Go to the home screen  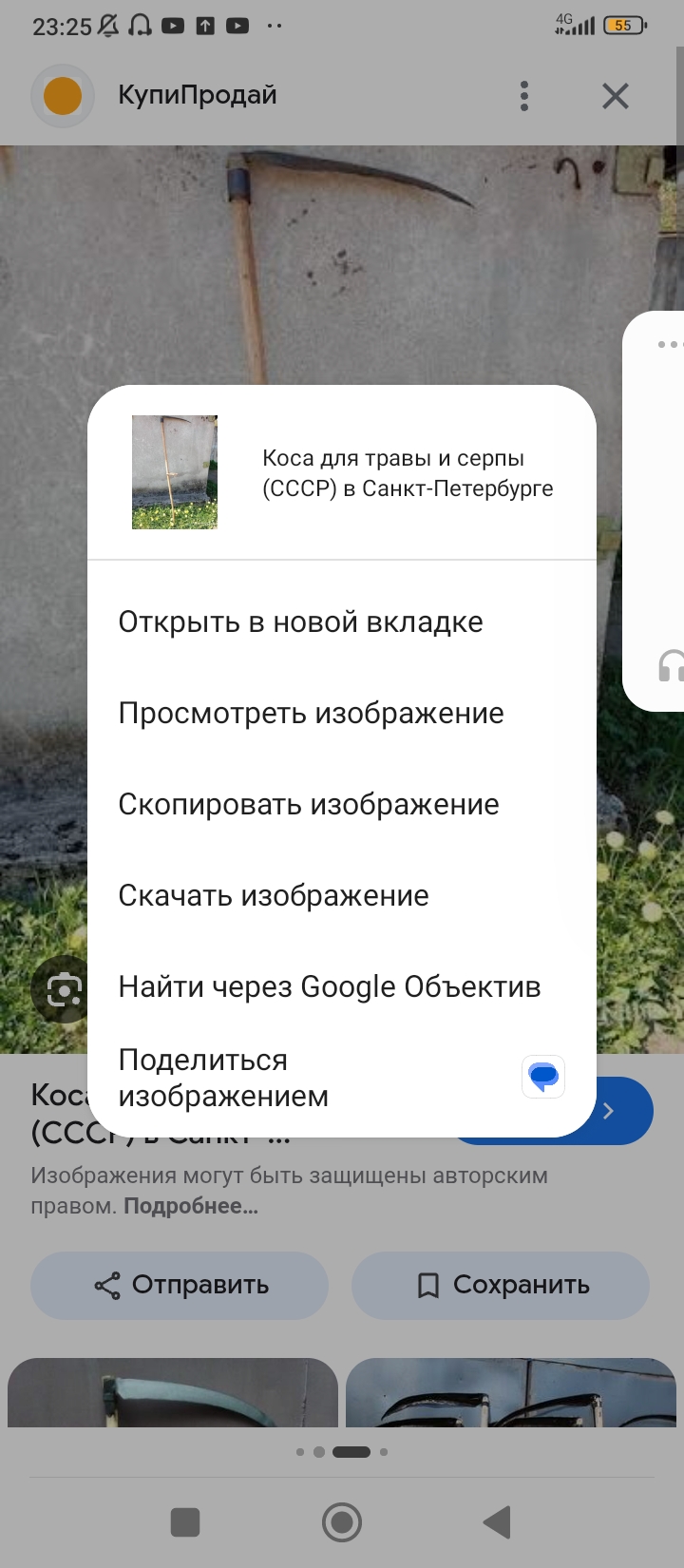(342, 1522)
